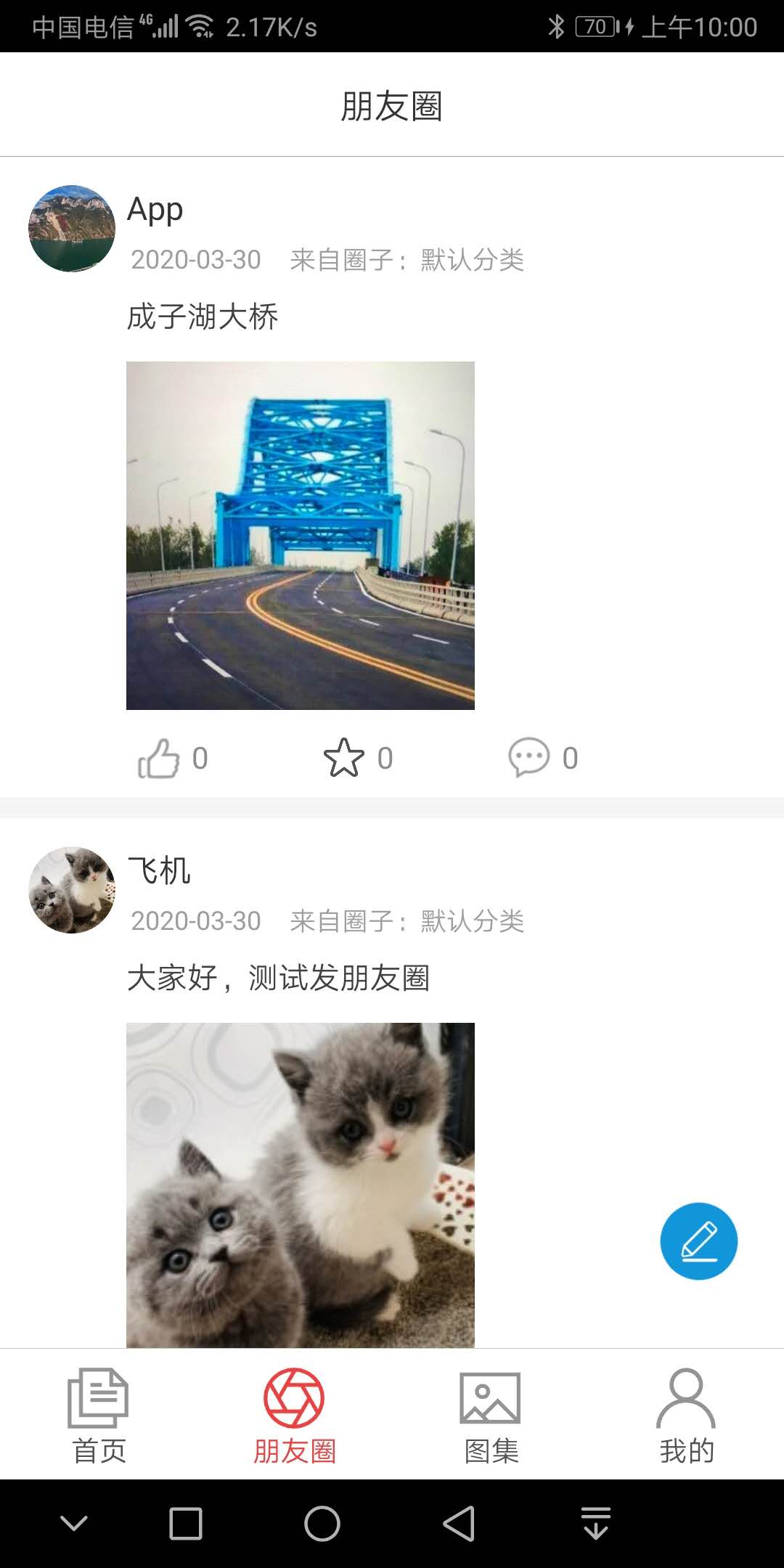This screenshot has height=1568, width=784.
Task: Hide navigation bar via down chevron
Action: pyautogui.click(x=70, y=1524)
